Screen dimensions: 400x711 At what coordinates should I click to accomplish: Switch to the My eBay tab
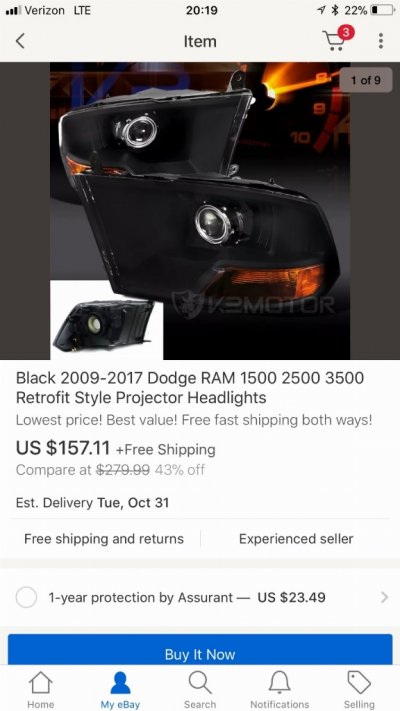pos(120,689)
